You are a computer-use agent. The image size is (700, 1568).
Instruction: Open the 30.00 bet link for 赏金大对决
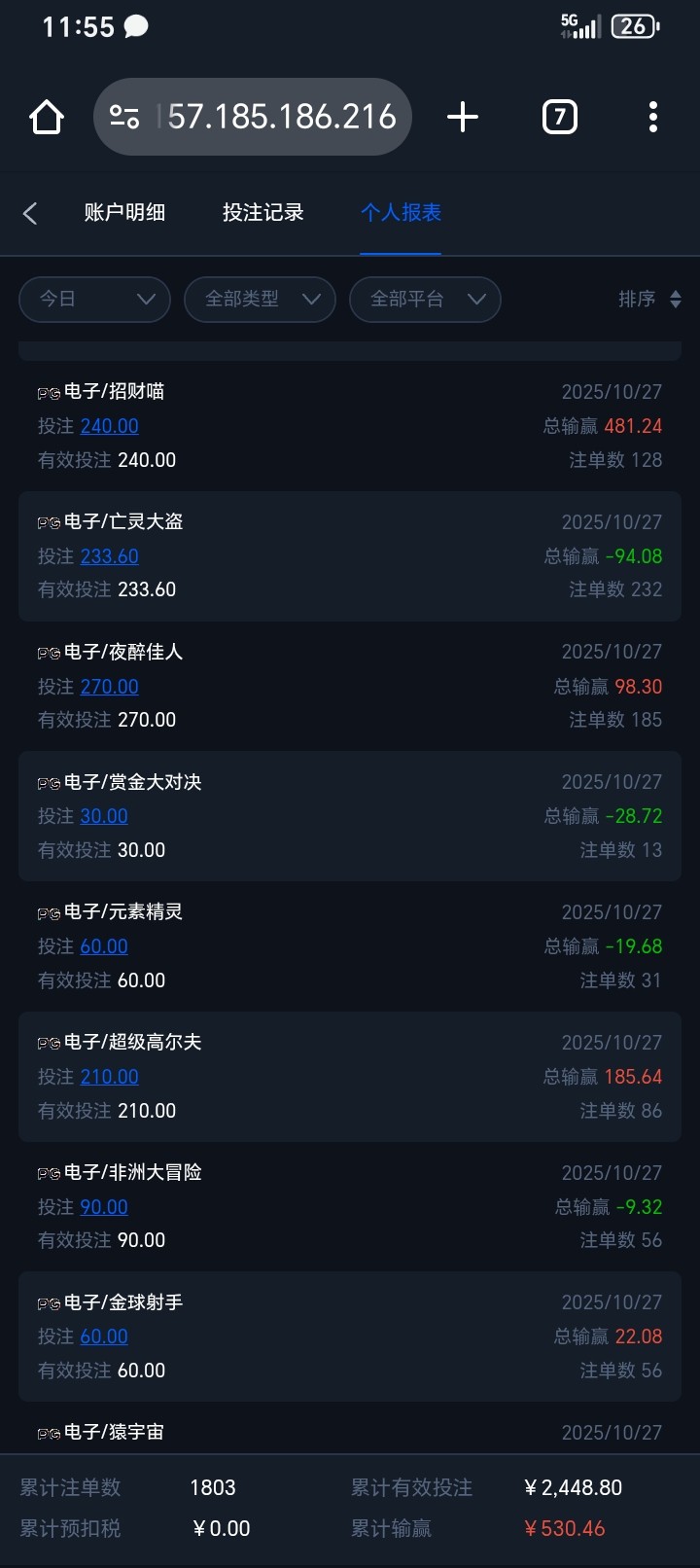(x=104, y=816)
